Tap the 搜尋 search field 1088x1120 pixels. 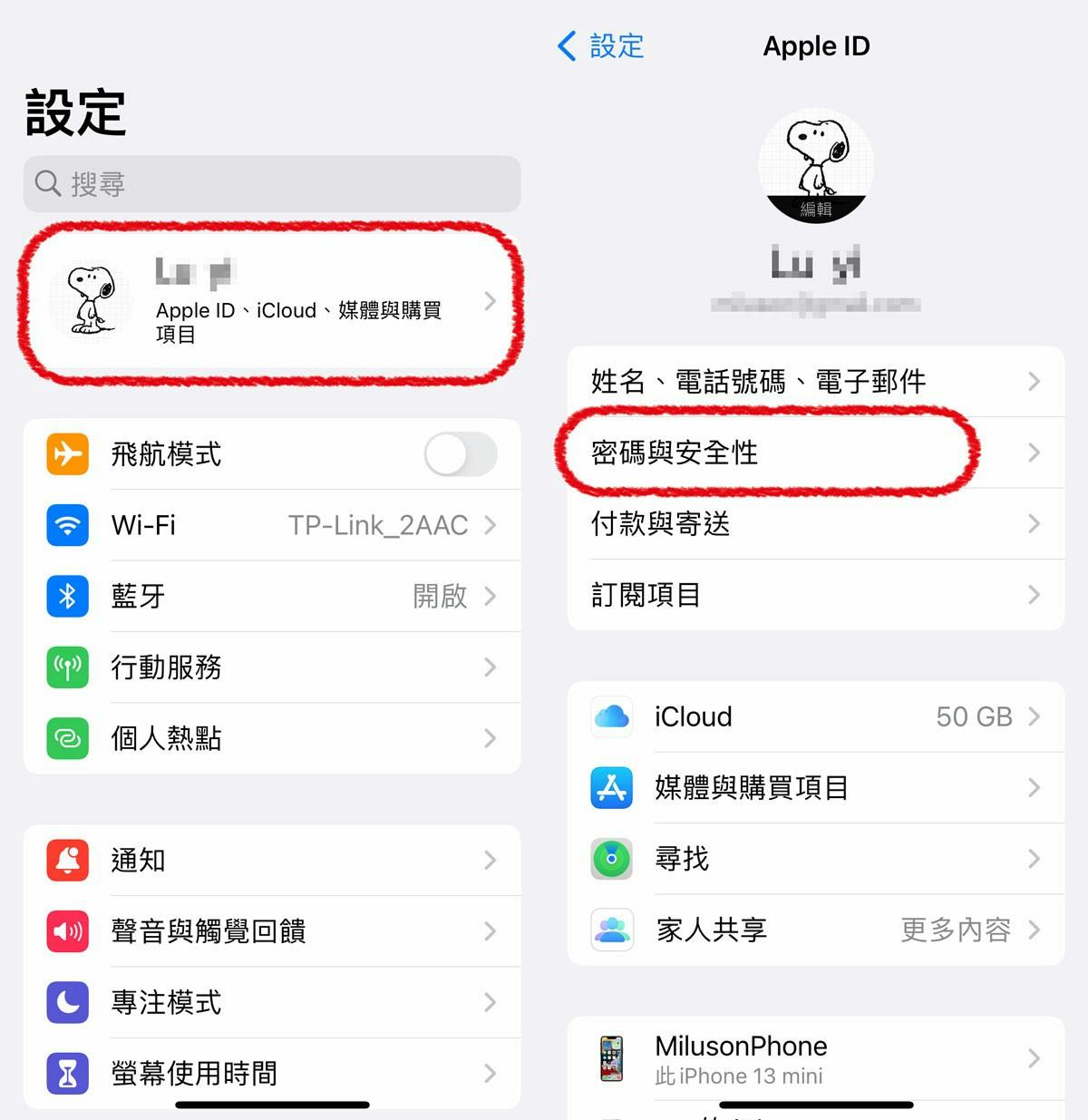(272, 184)
